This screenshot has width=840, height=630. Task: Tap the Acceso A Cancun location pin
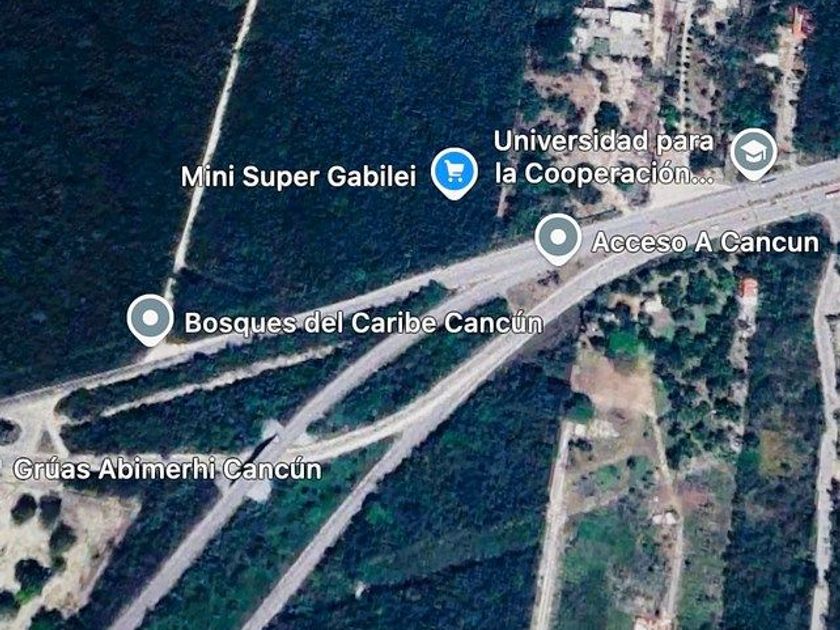pyautogui.click(x=558, y=239)
